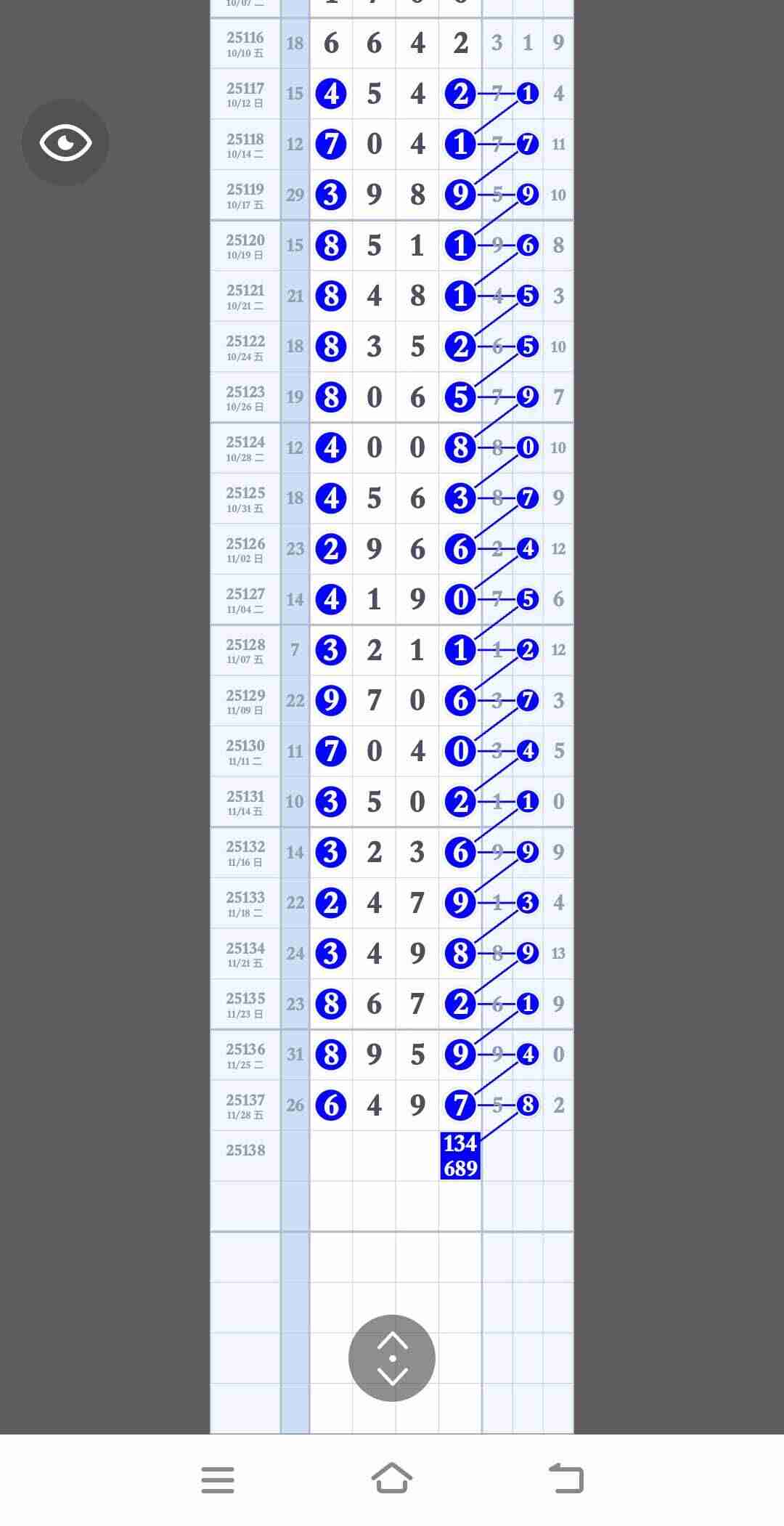Toggle the eye visibility button

coord(65,142)
